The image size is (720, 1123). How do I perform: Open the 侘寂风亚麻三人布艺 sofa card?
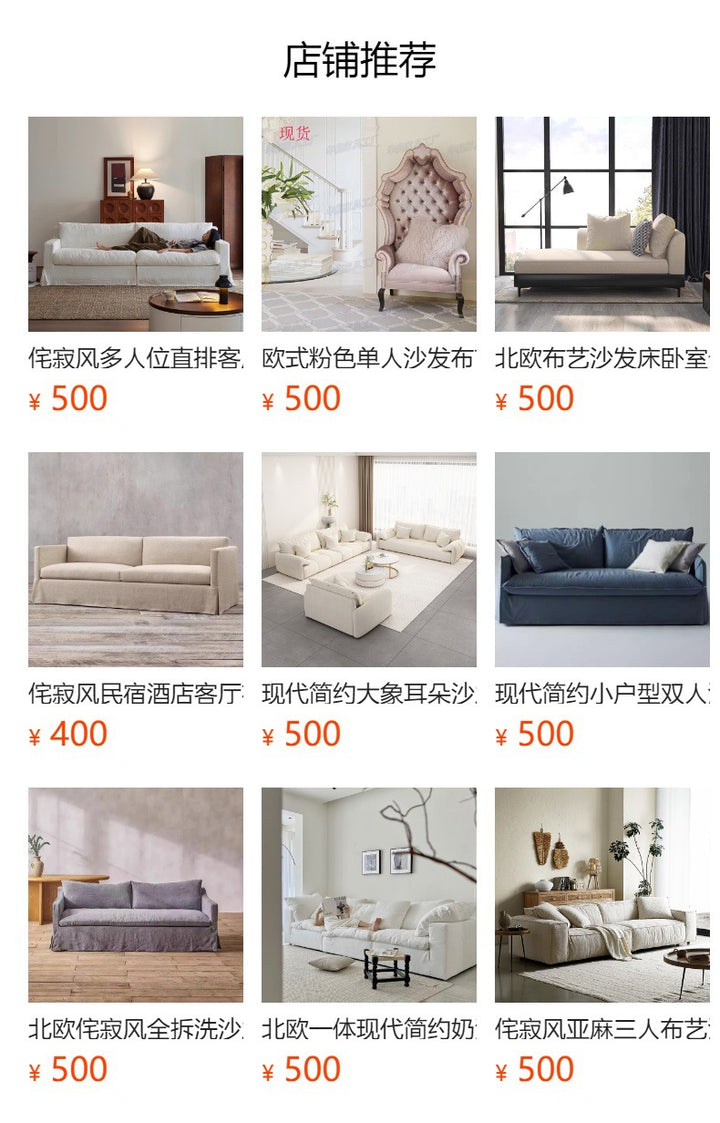(602, 894)
